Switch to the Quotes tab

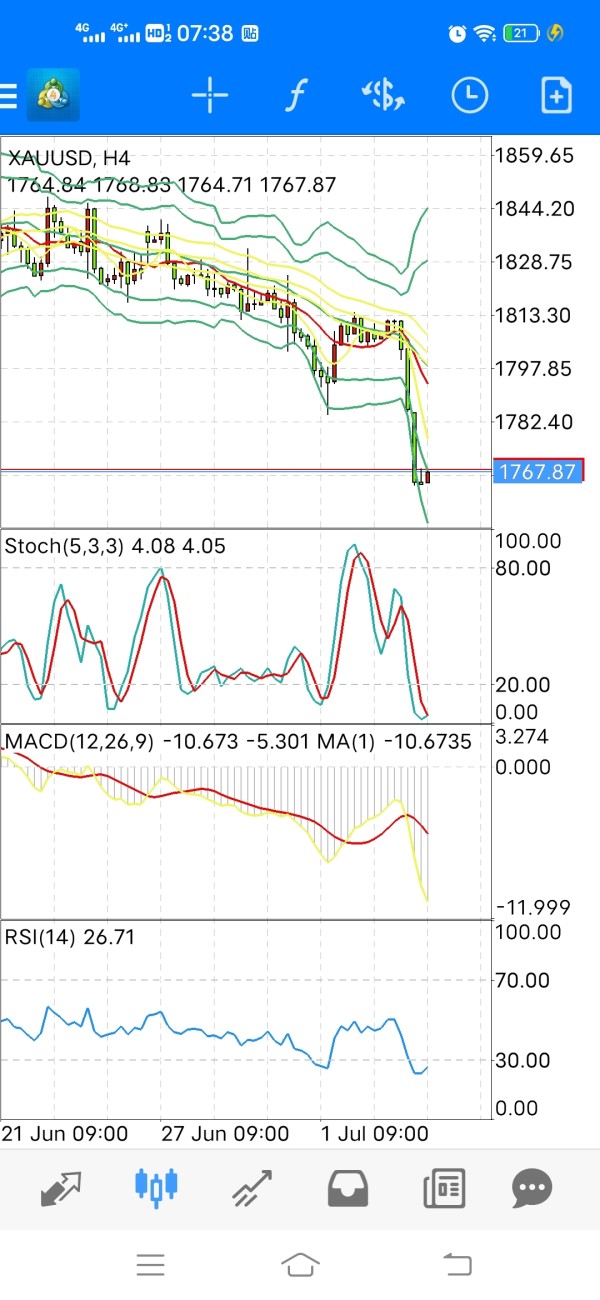pos(61,1189)
